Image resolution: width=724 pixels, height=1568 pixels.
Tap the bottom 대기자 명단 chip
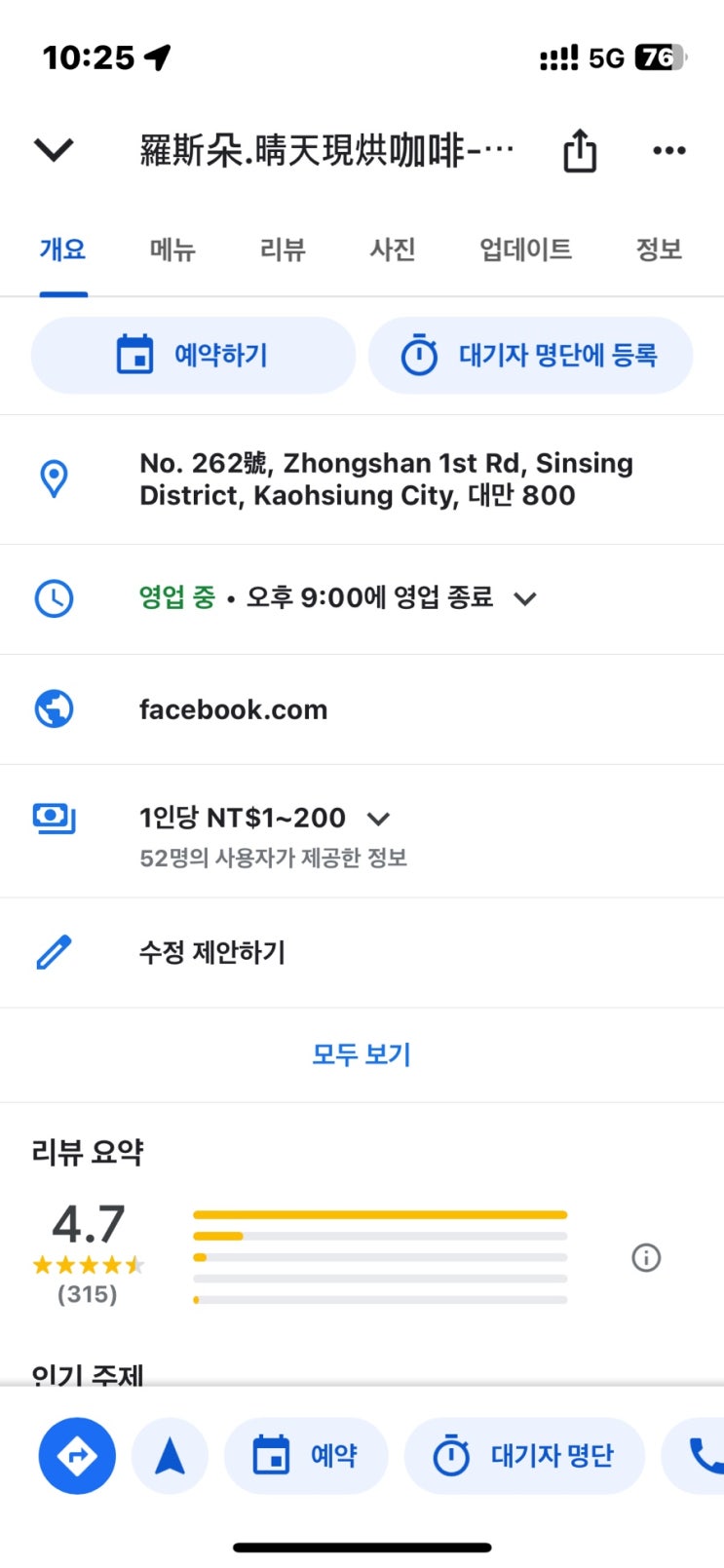524,1456
